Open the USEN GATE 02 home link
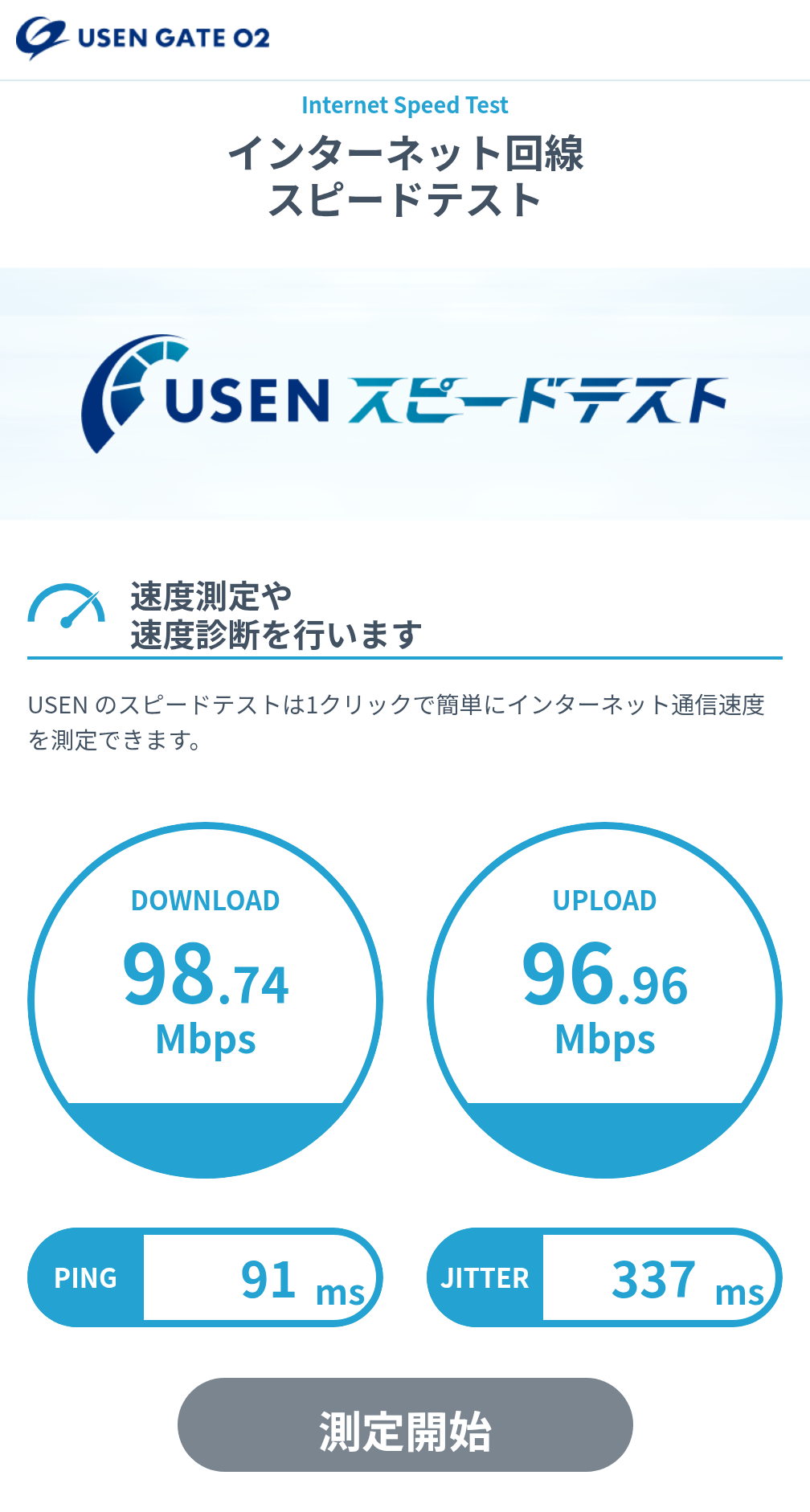The height and width of the screenshot is (1512, 810). [x=143, y=38]
